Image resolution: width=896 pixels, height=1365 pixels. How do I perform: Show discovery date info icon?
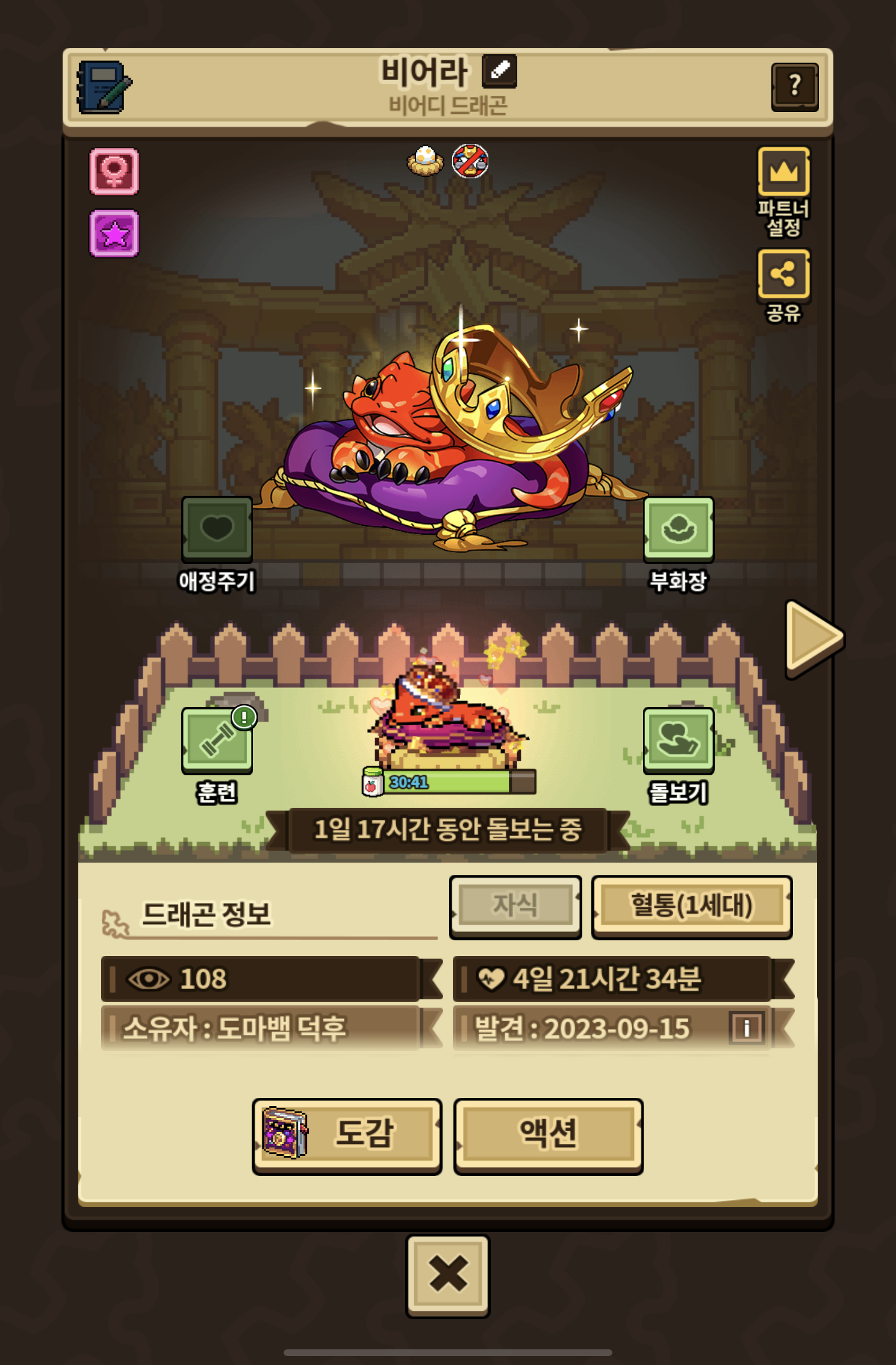747,1028
